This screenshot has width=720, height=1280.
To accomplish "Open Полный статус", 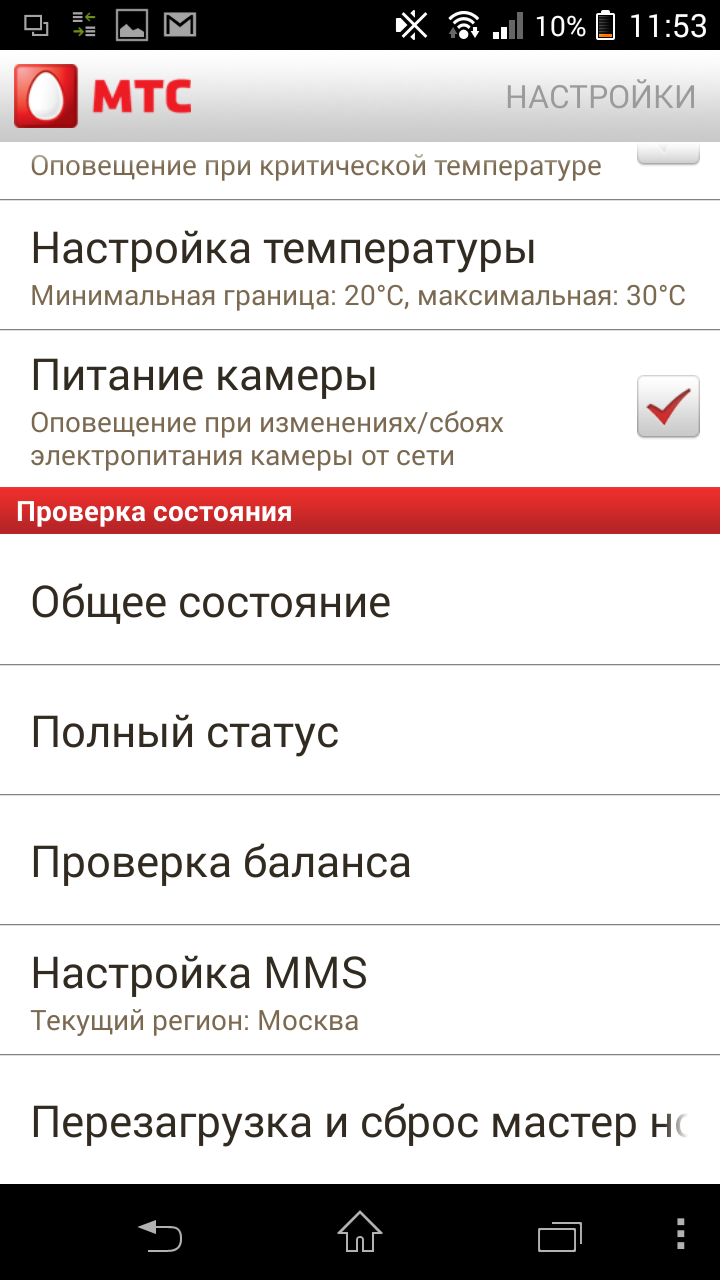I will [x=360, y=730].
